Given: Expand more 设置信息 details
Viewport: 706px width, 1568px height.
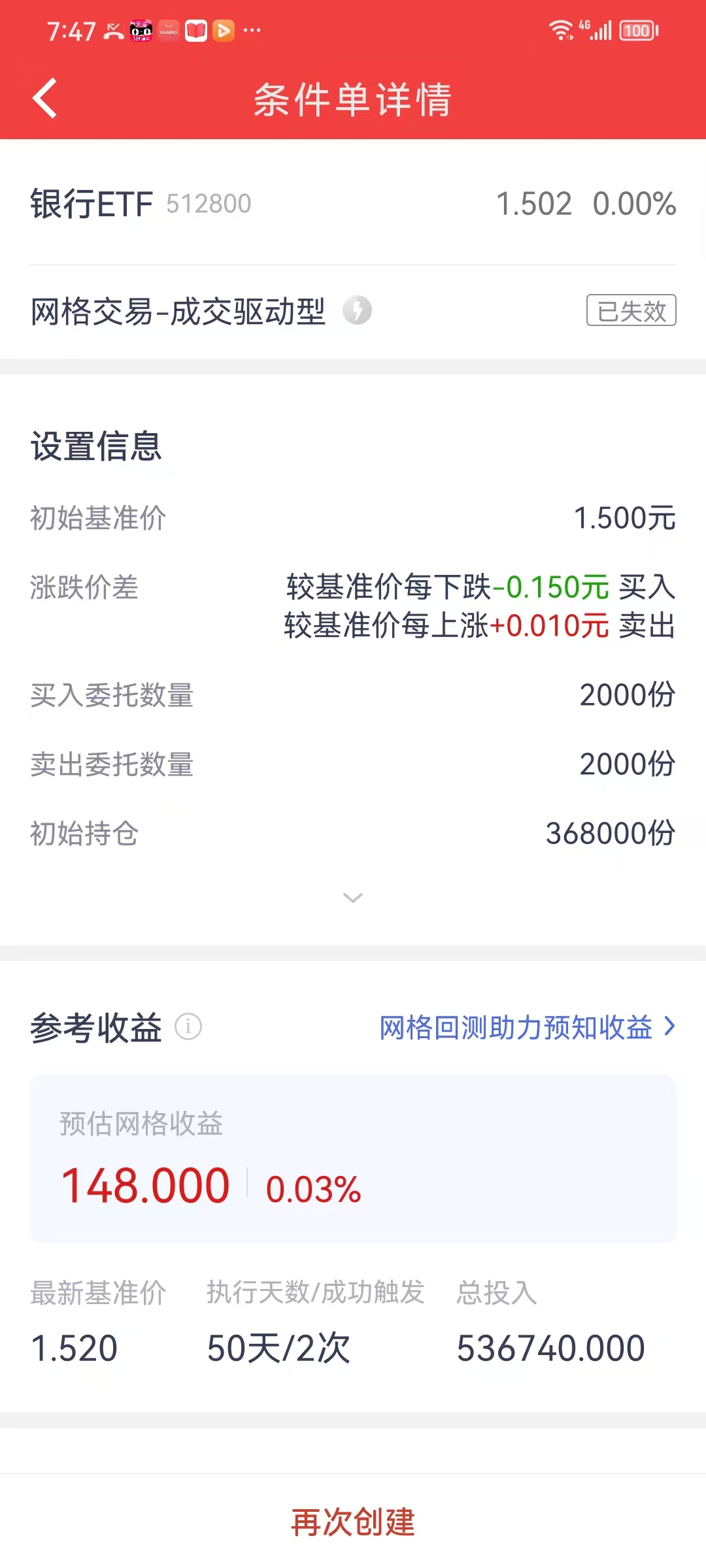Looking at the screenshot, I should (x=353, y=898).
